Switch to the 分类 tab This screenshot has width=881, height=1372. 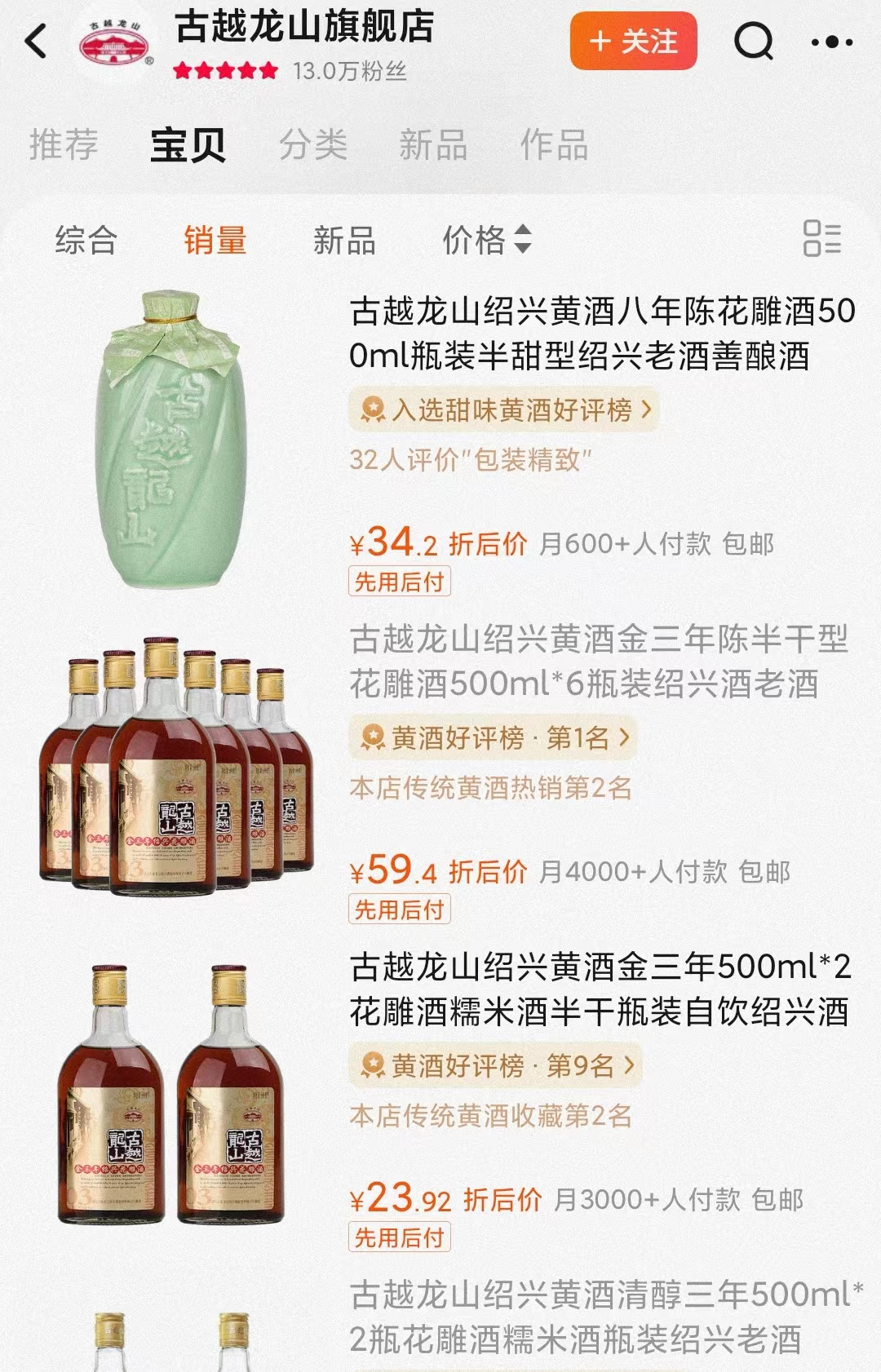[x=313, y=145]
